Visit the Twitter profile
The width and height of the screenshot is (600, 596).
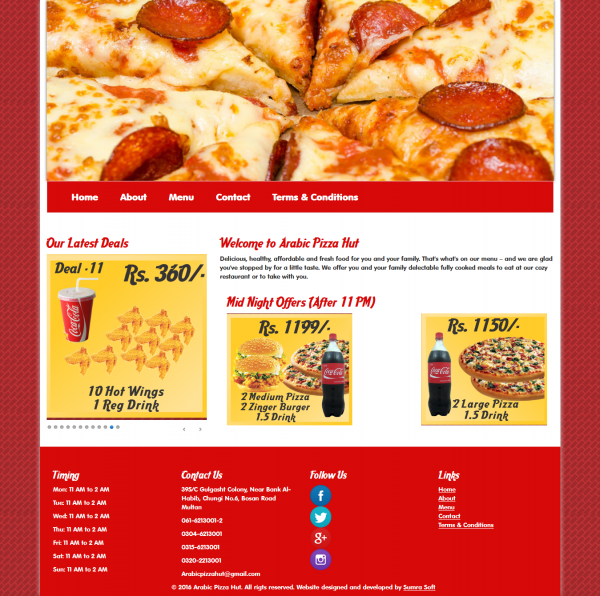tap(320, 517)
